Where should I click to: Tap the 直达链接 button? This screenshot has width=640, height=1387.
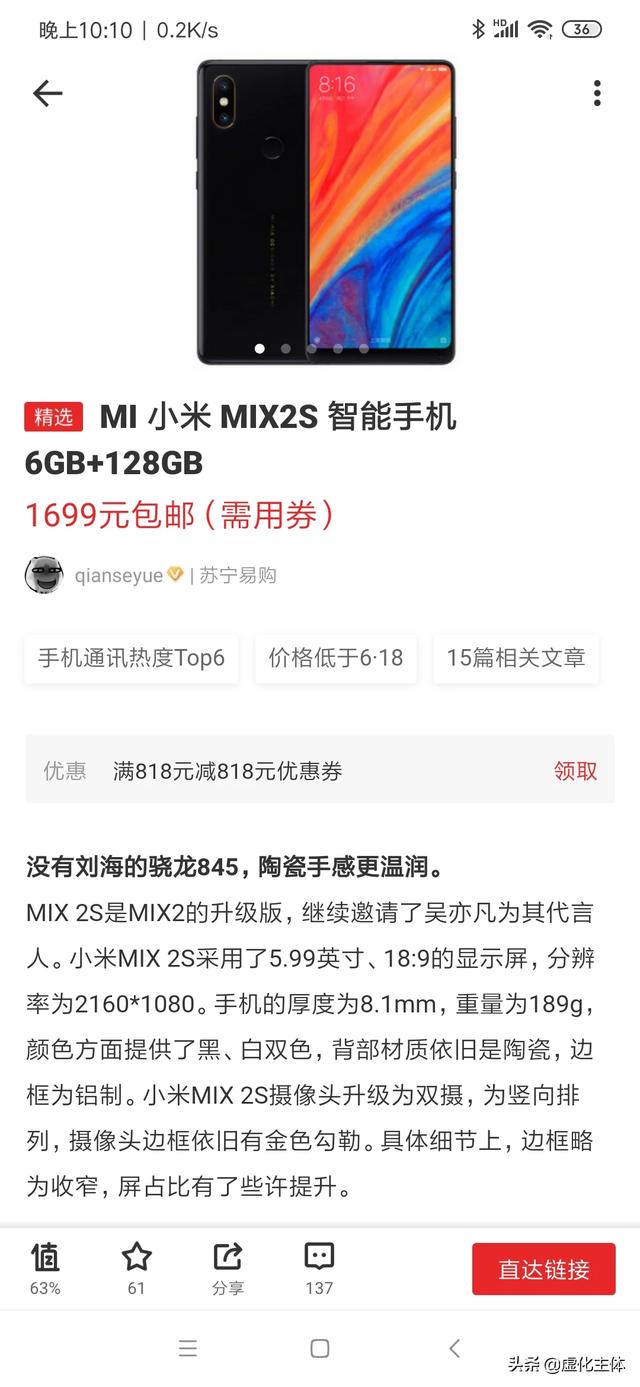pos(544,1270)
